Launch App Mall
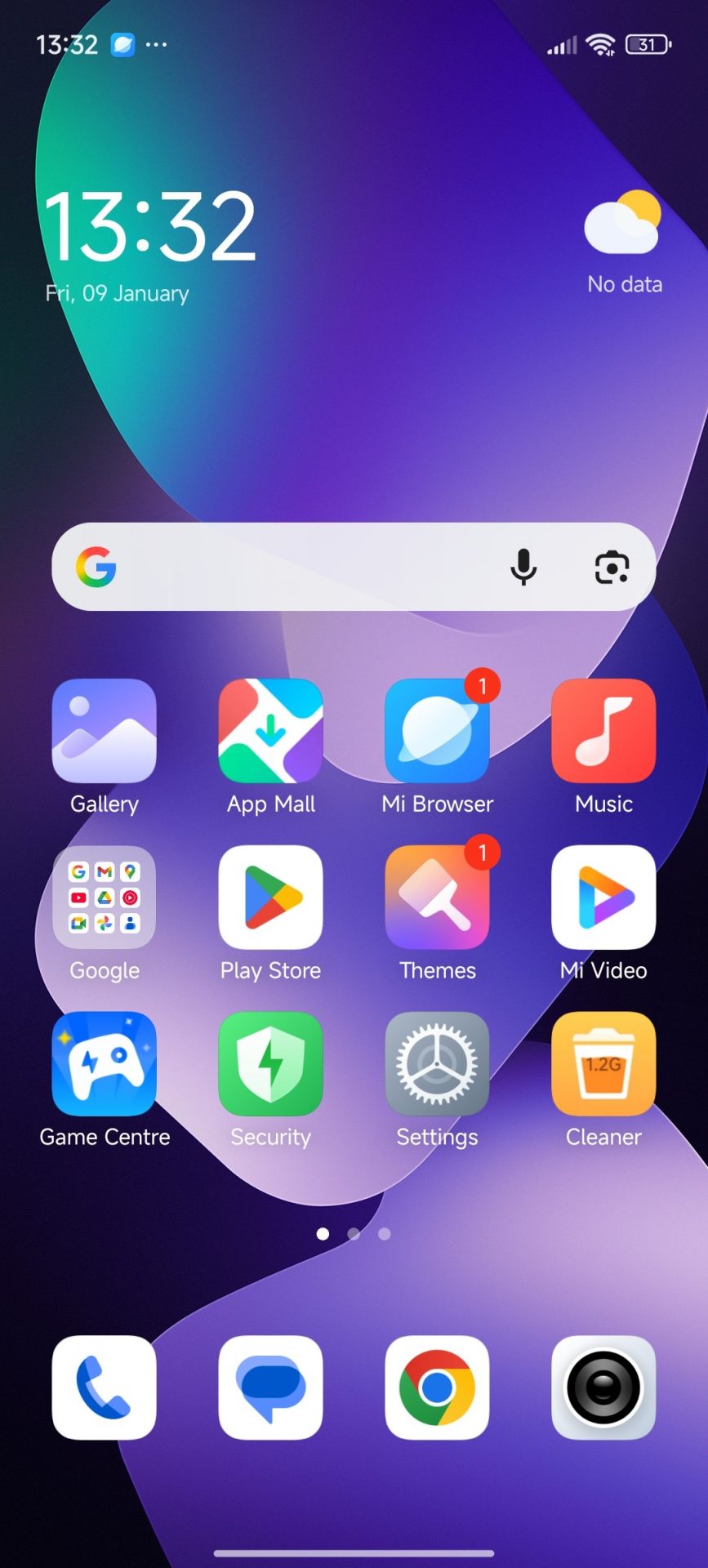The image size is (708, 1568). point(270,731)
